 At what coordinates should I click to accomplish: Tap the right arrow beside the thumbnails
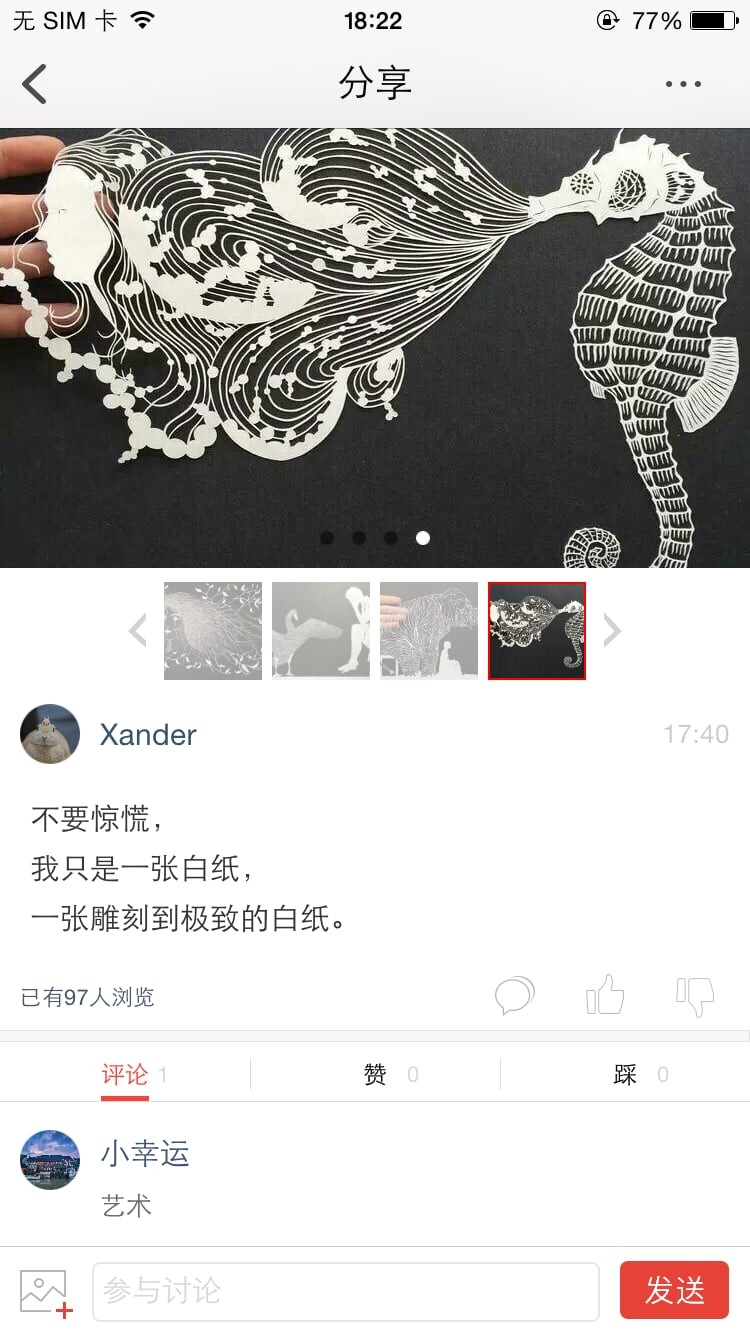pos(612,631)
